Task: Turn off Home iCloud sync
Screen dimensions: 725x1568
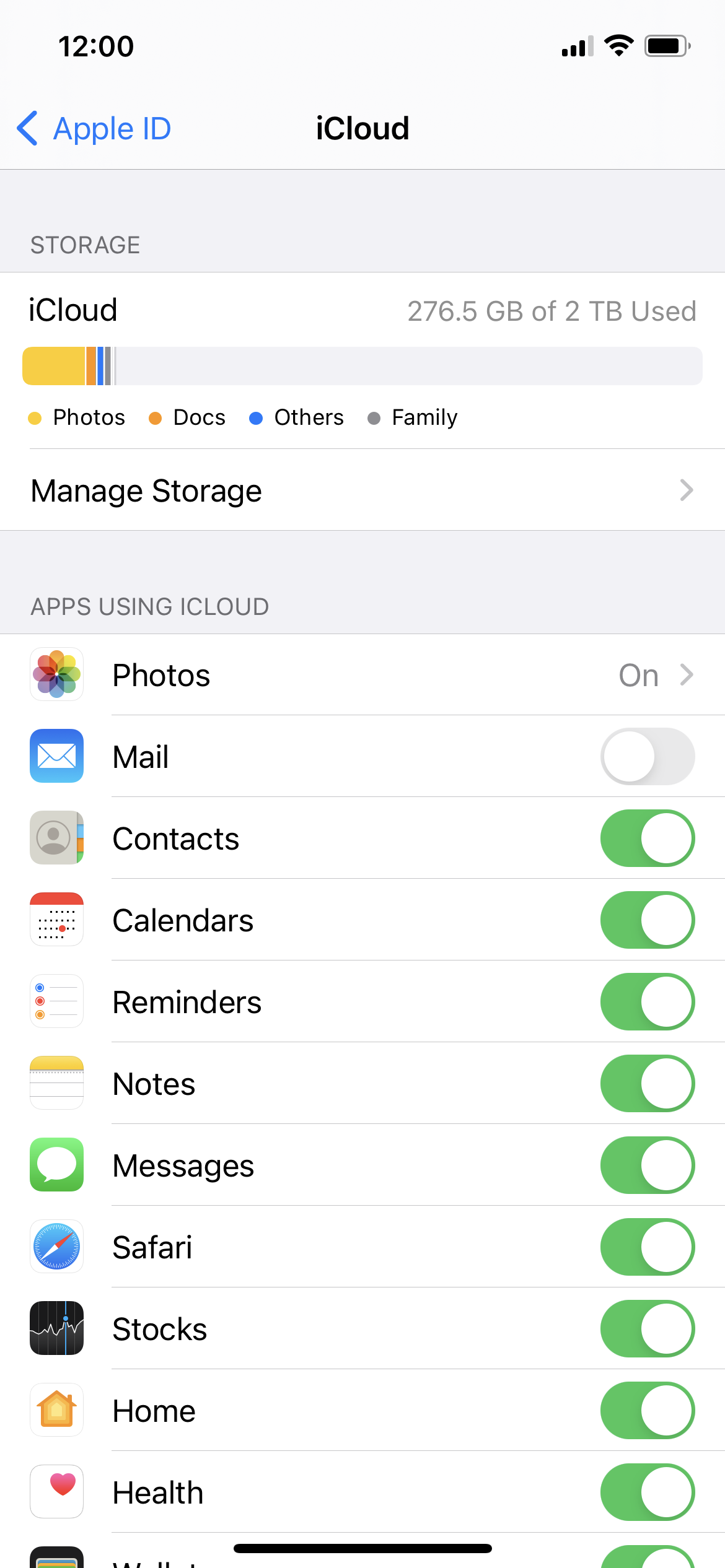Action: coord(647,1411)
